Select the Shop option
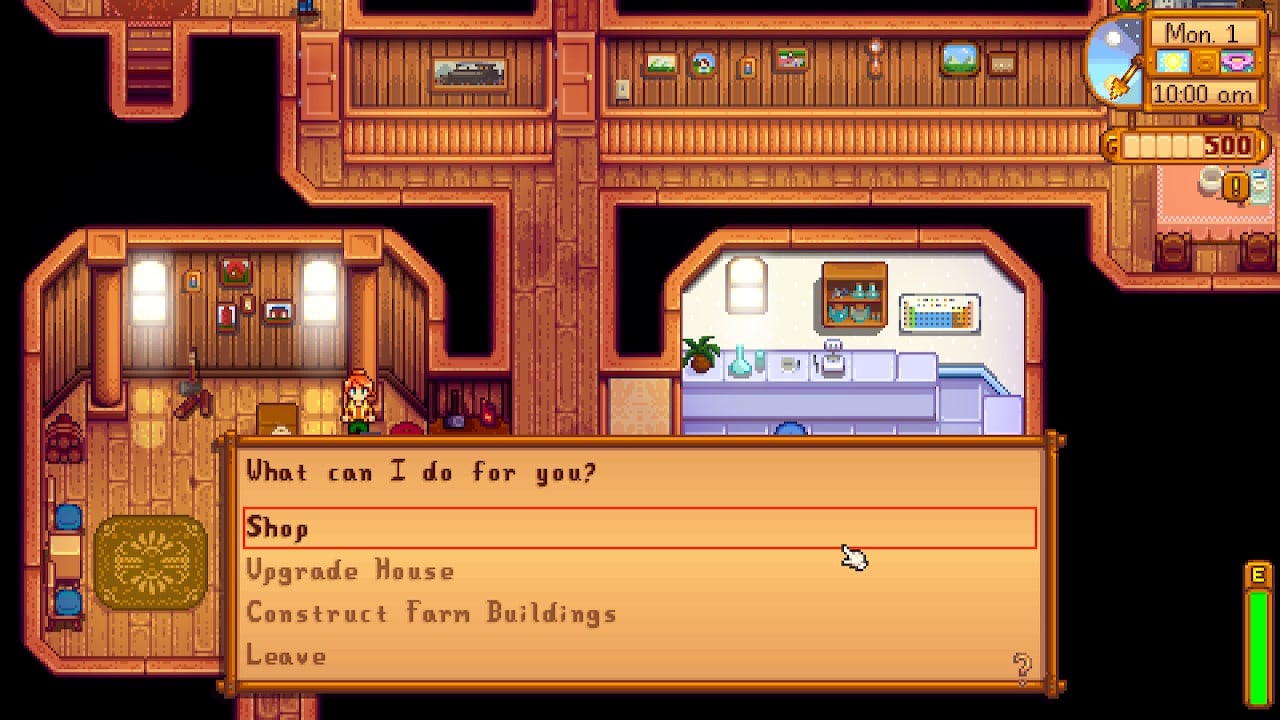Screen dimensions: 1280x720 click(x=640, y=527)
